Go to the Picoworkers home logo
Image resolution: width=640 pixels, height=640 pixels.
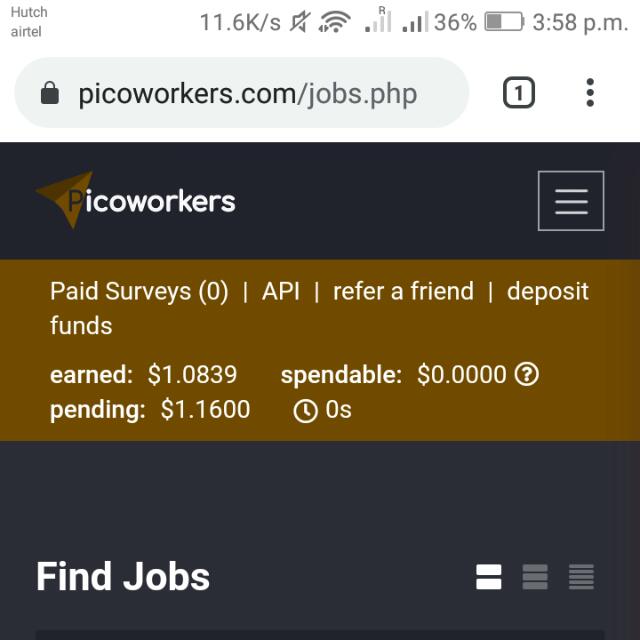click(136, 200)
